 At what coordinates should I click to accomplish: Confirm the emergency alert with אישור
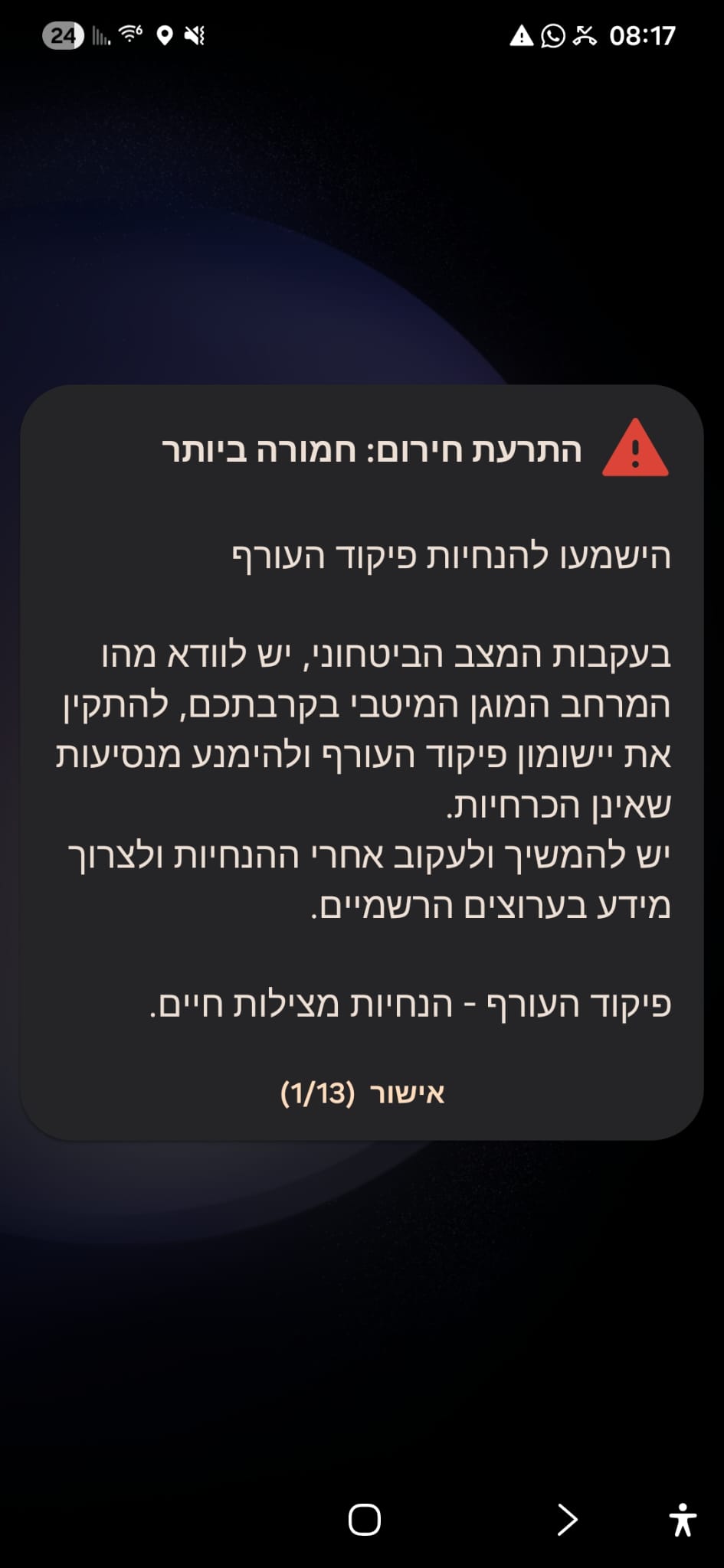pyautogui.click(x=362, y=1093)
